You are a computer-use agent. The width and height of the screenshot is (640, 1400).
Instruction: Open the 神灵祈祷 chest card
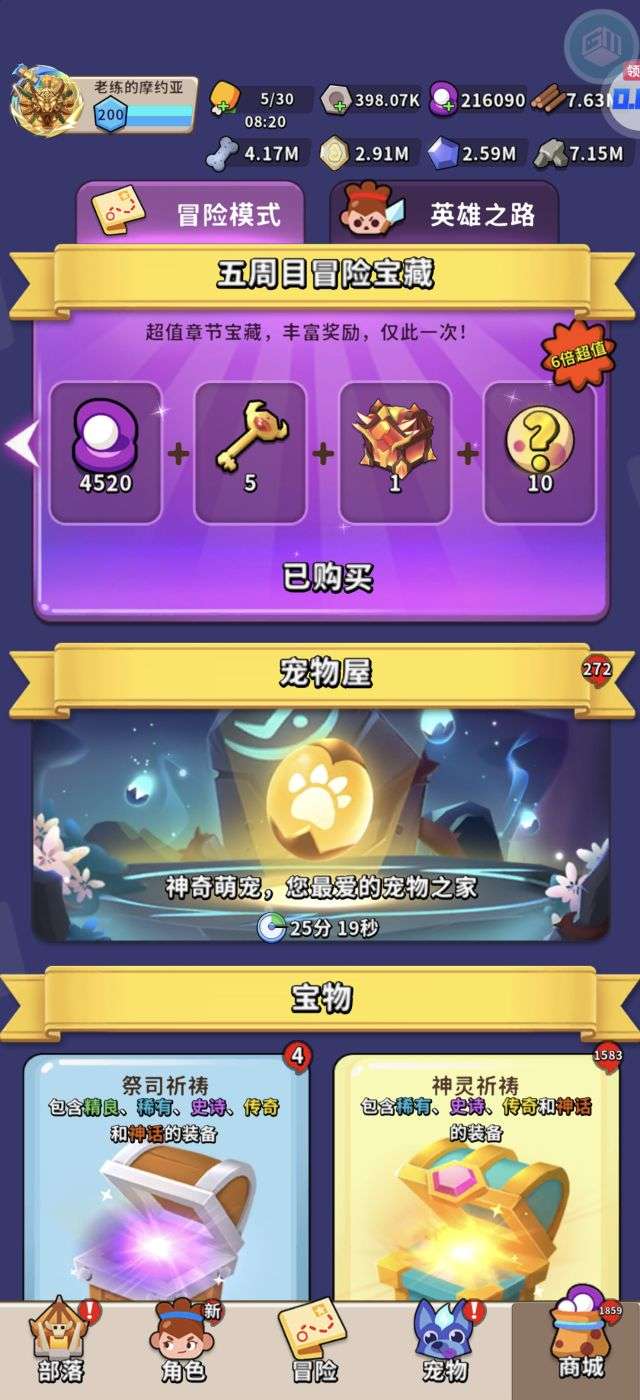pos(476,1177)
